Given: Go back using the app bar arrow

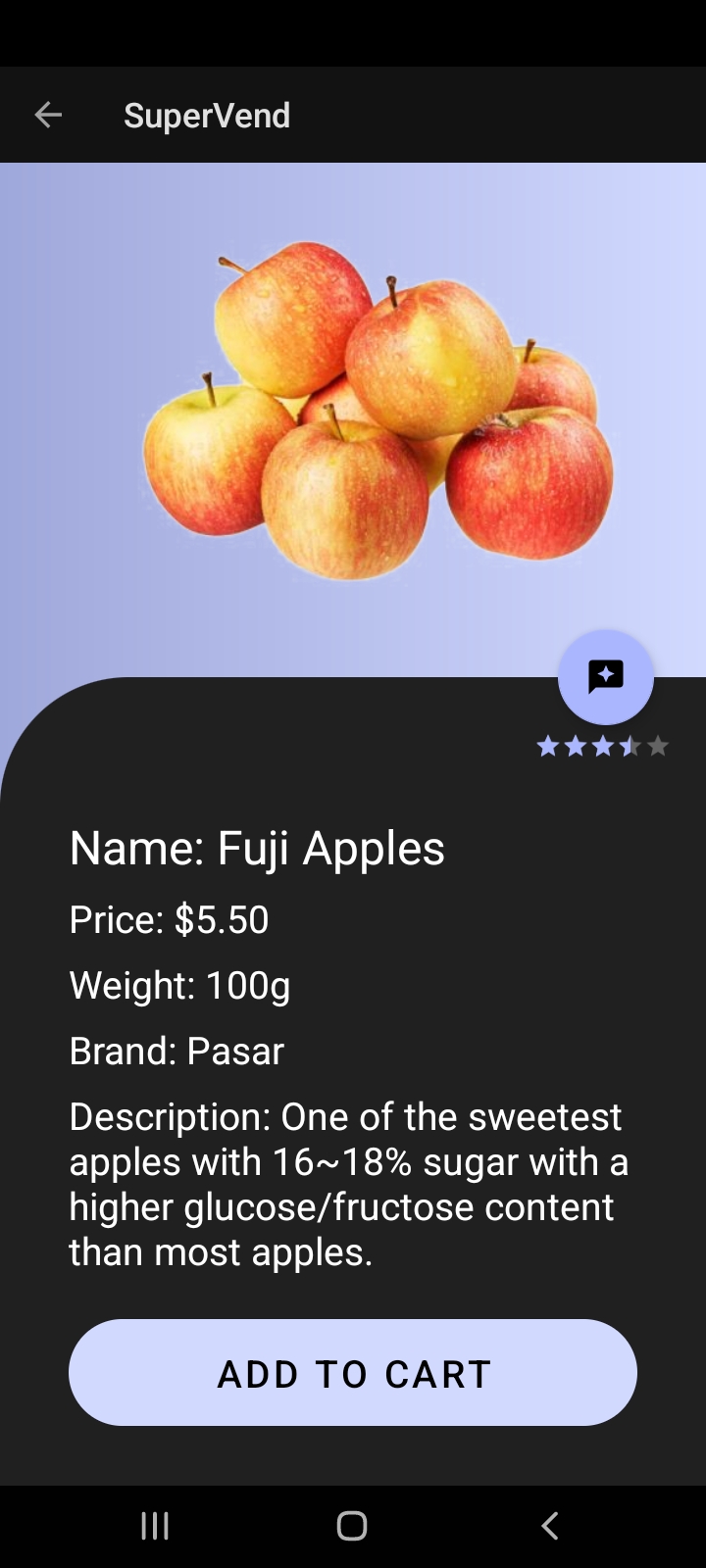Looking at the screenshot, I should tap(48, 116).
